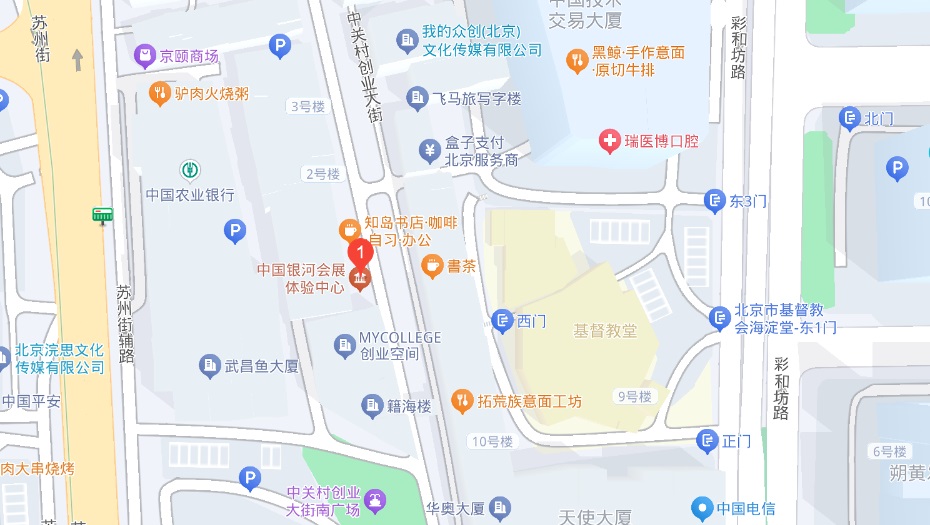Tap the 中关村创业大街南广场 marker
Viewport: 930px width, 525px height.
pyautogui.click(x=374, y=501)
